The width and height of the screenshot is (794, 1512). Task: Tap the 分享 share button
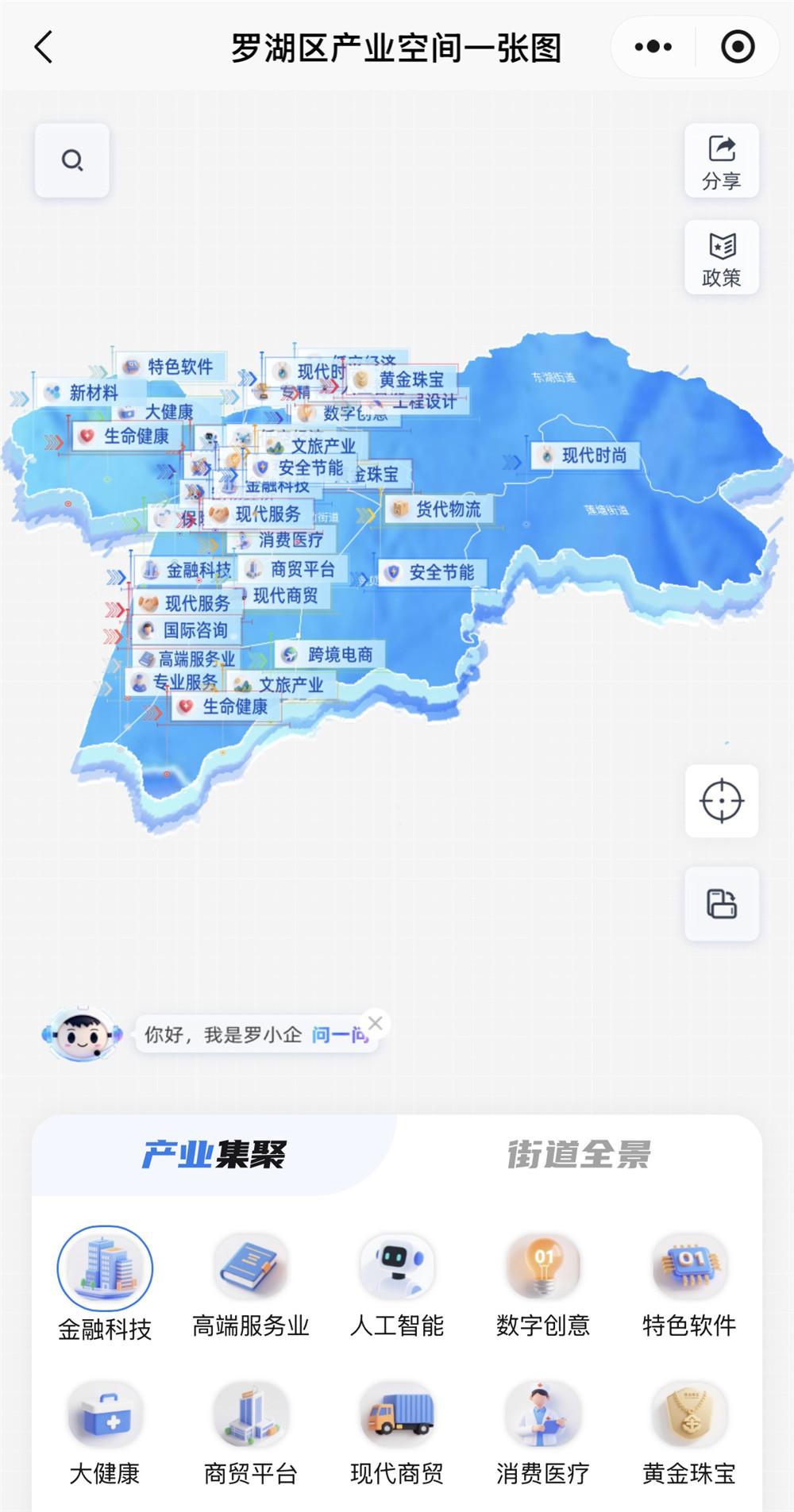(721, 161)
